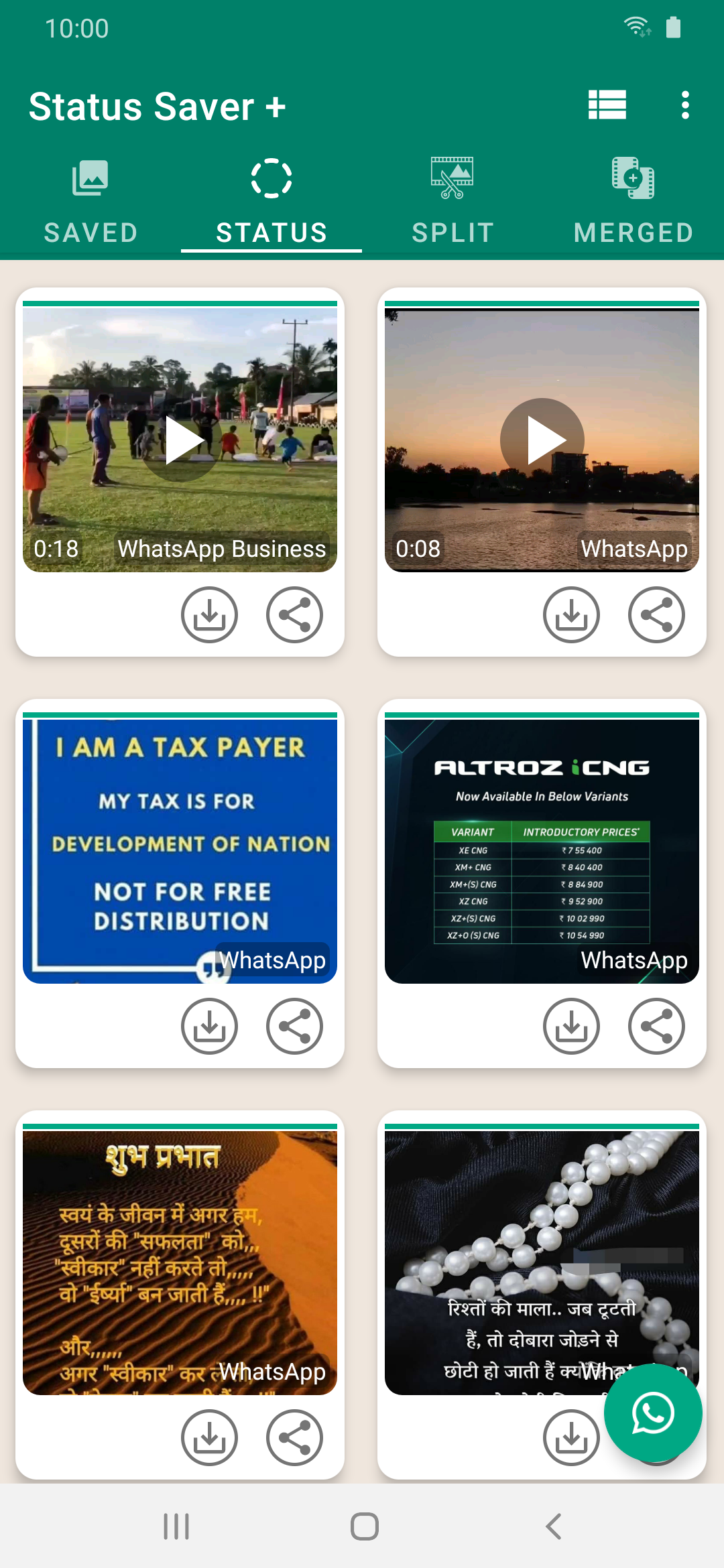Play the 0:08 sunset video status
Screen dimensions: 724x1568
click(542, 440)
